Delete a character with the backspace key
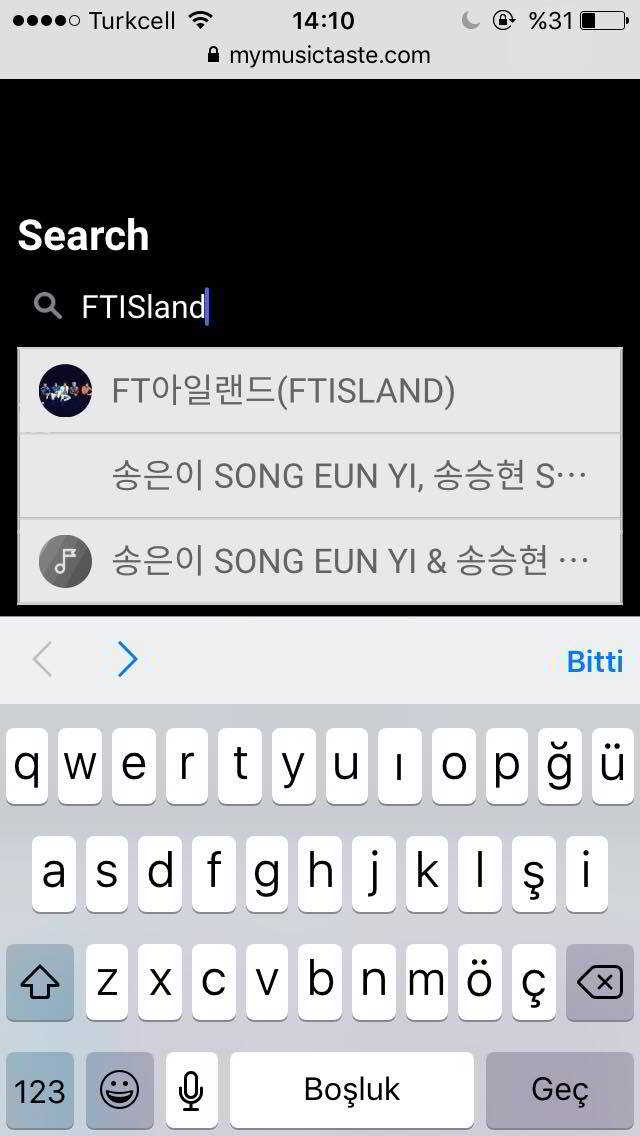The width and height of the screenshot is (640, 1136). click(600, 983)
